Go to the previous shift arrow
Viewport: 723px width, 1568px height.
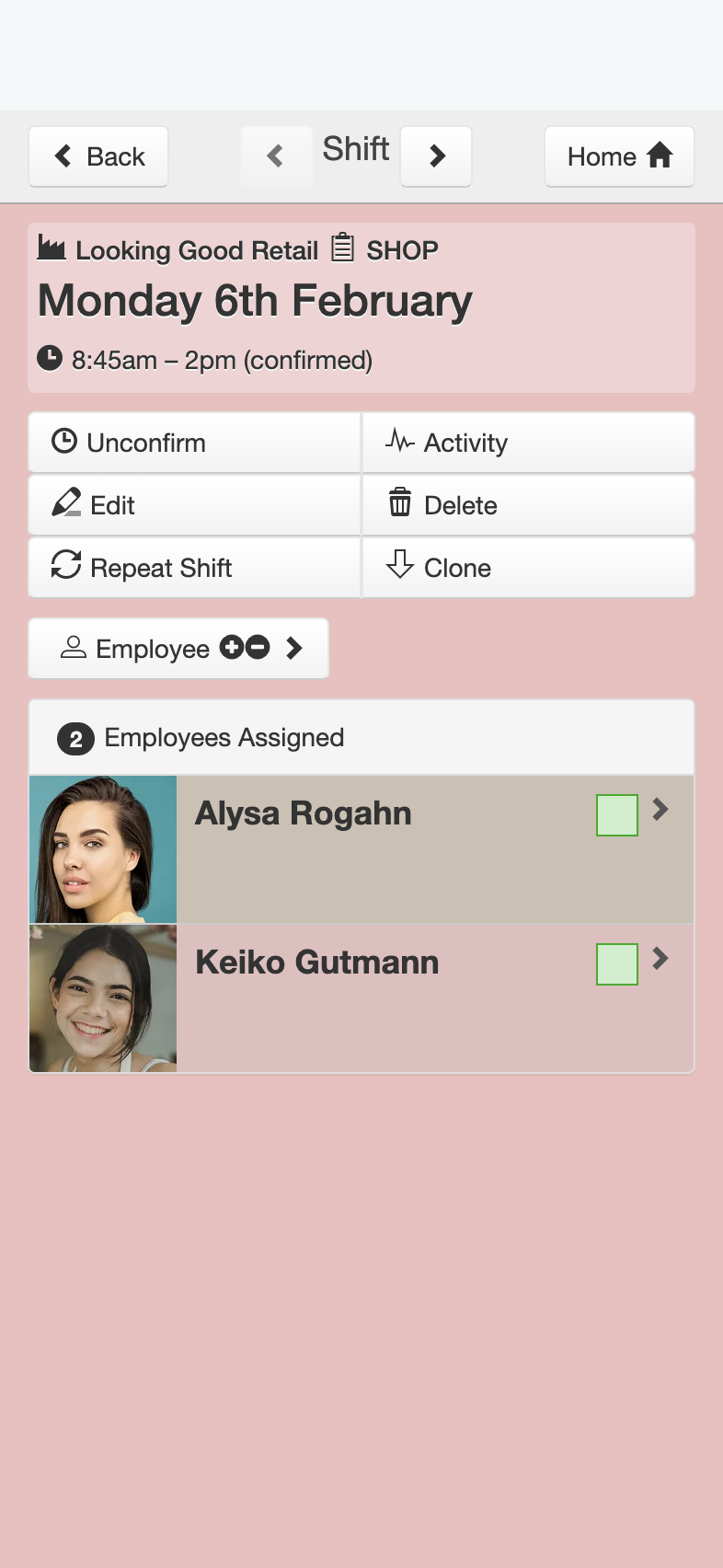point(276,156)
